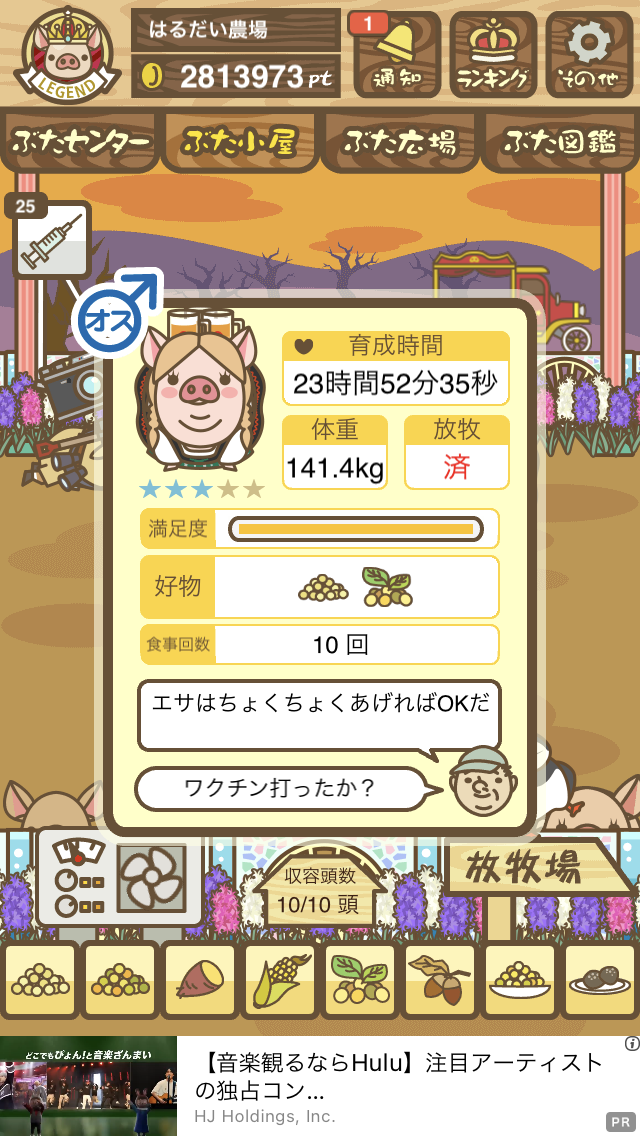Switch to the ぶたセンター tab
This screenshot has width=640, height=1136.
coord(80,141)
